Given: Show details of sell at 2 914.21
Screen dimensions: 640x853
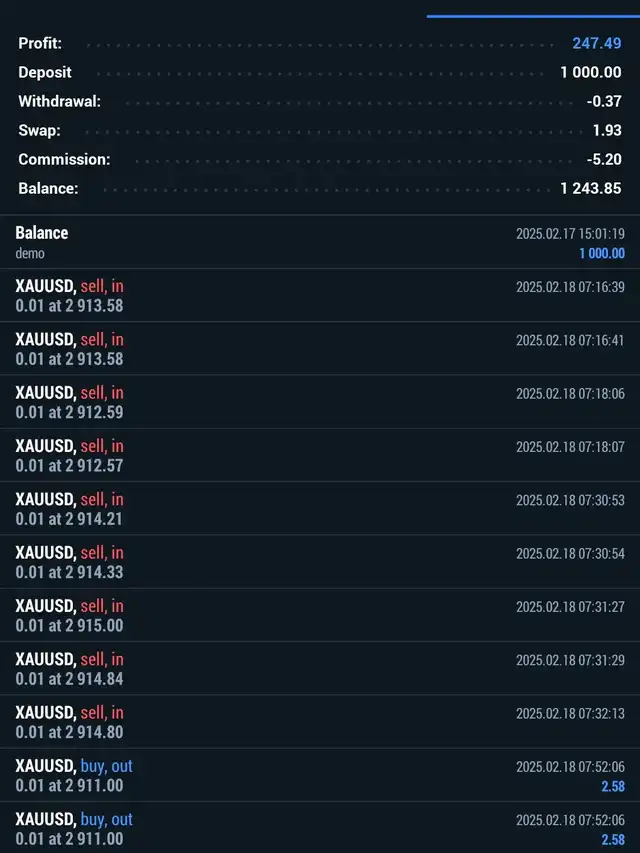Looking at the screenshot, I should click(x=320, y=508).
